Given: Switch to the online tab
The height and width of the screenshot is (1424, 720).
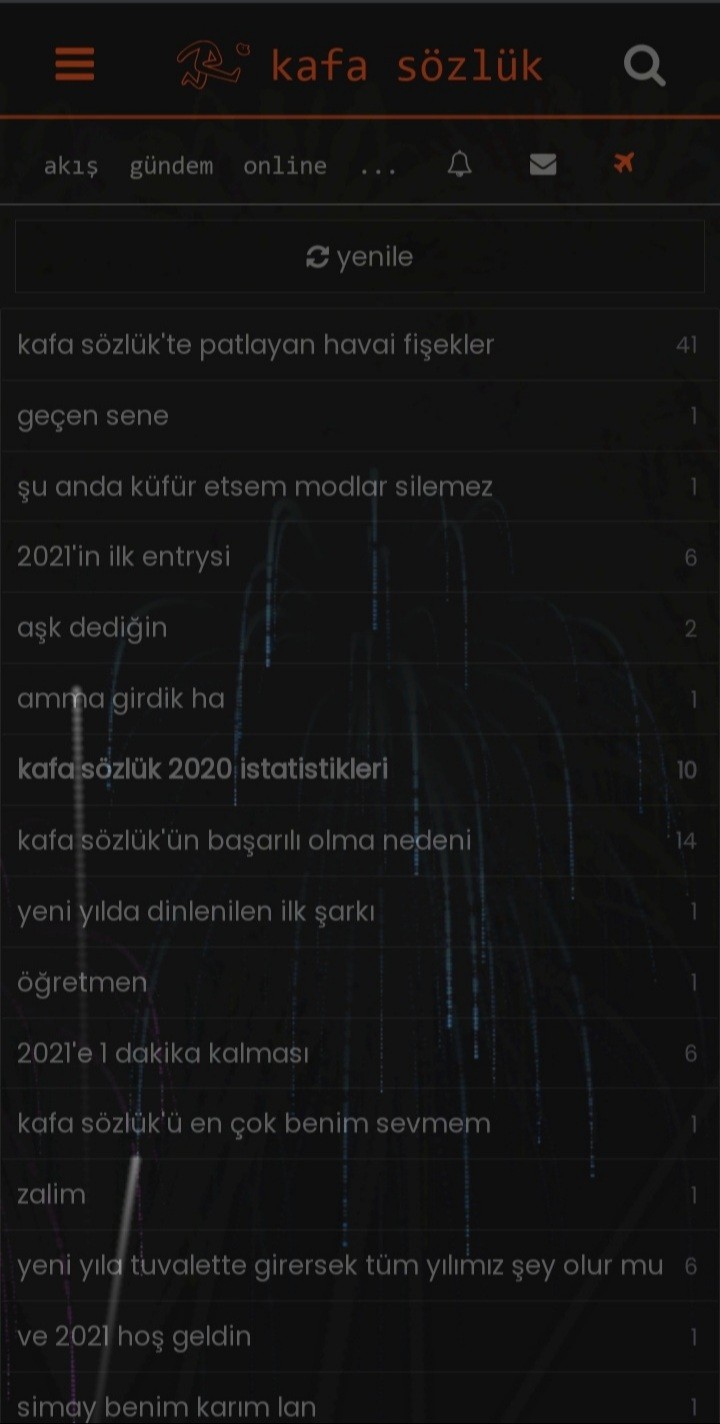Looking at the screenshot, I should [x=285, y=166].
